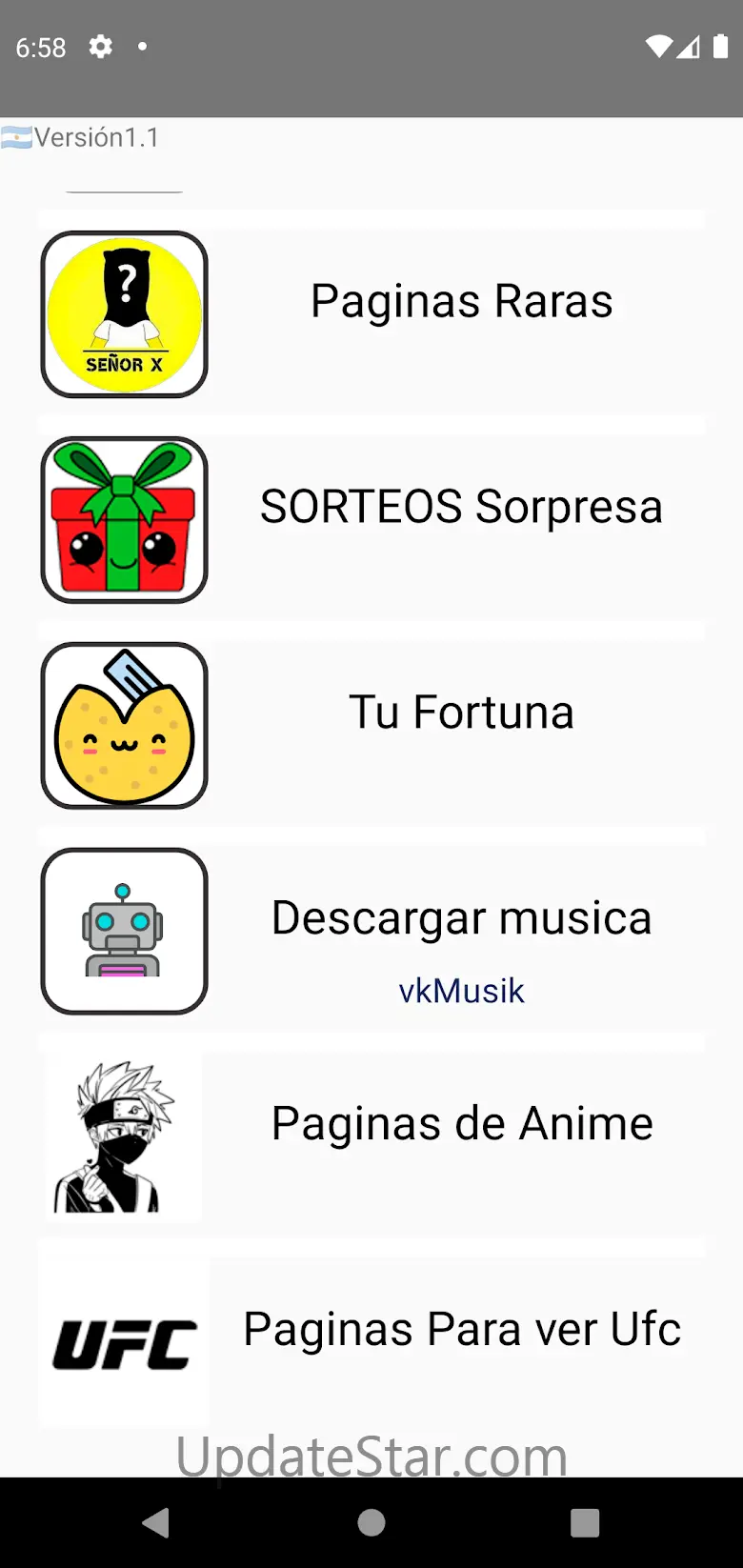Go back using the system back button

tap(156, 1522)
